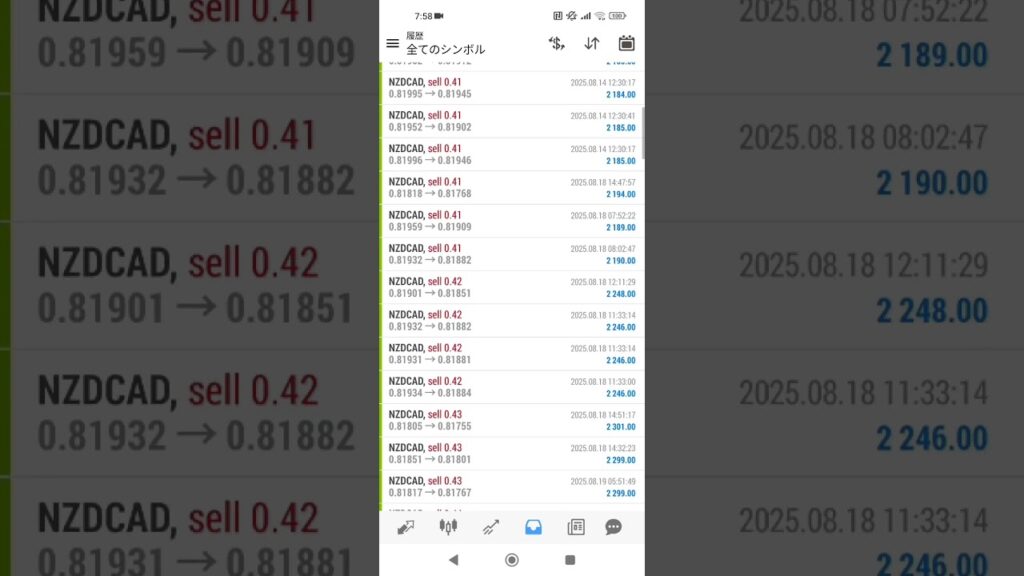Switch to the candlestick Chart tab

pyautogui.click(x=448, y=527)
